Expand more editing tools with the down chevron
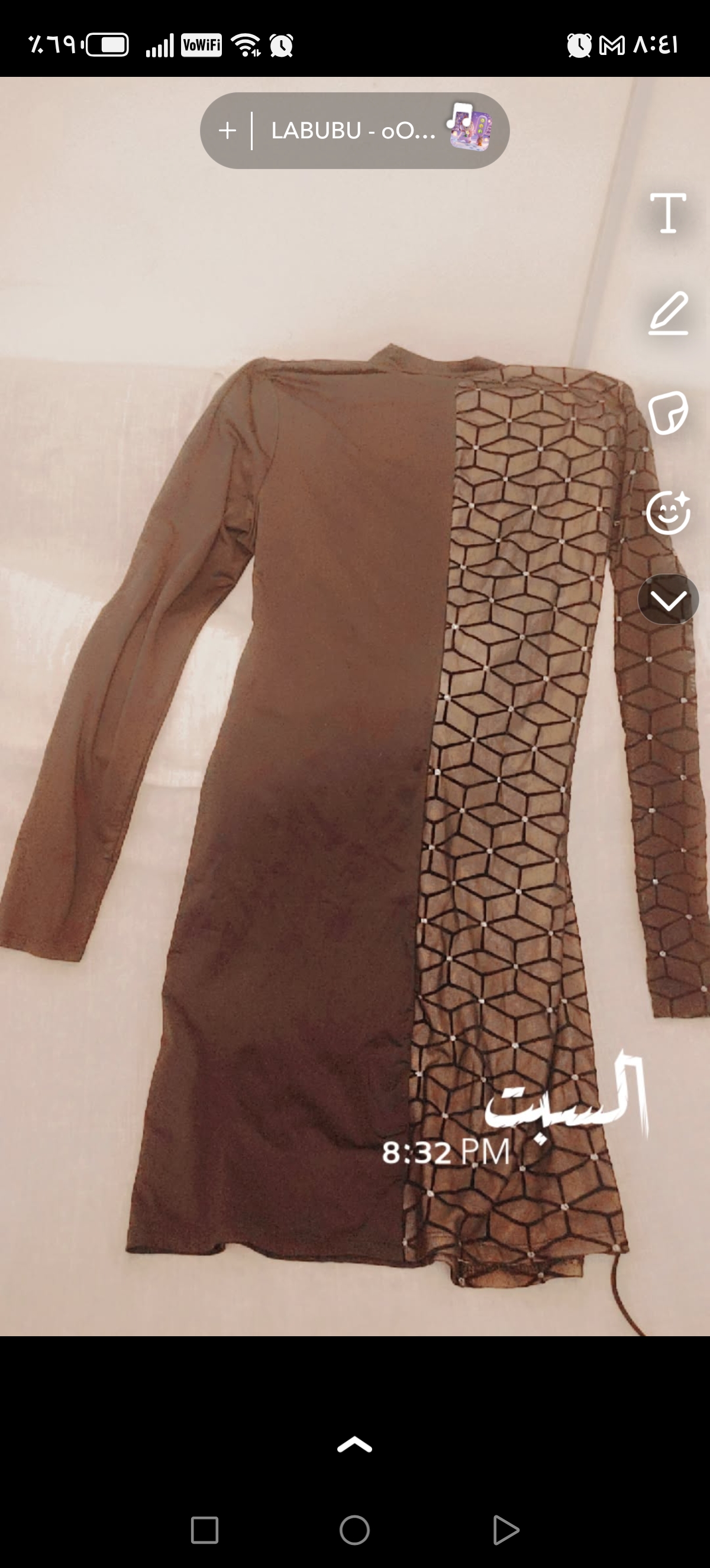This screenshot has height=1568, width=710. coord(668,600)
